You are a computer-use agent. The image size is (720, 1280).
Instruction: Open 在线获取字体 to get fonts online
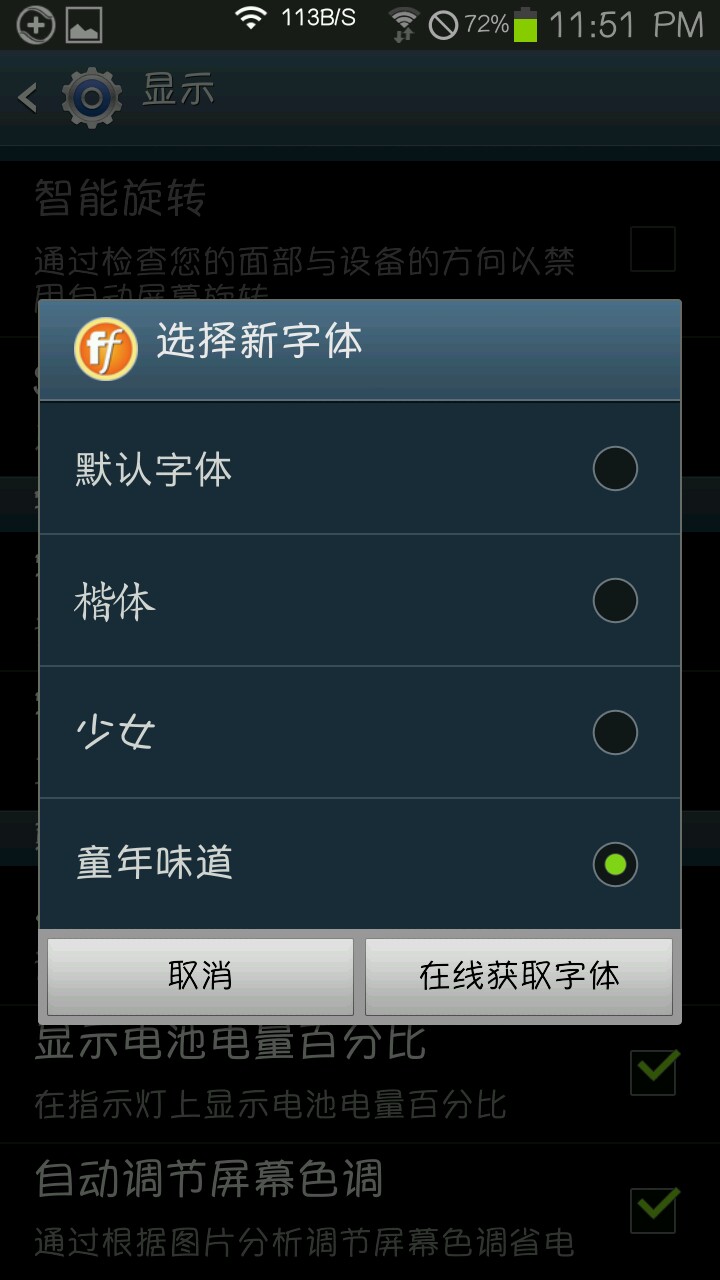[518, 975]
